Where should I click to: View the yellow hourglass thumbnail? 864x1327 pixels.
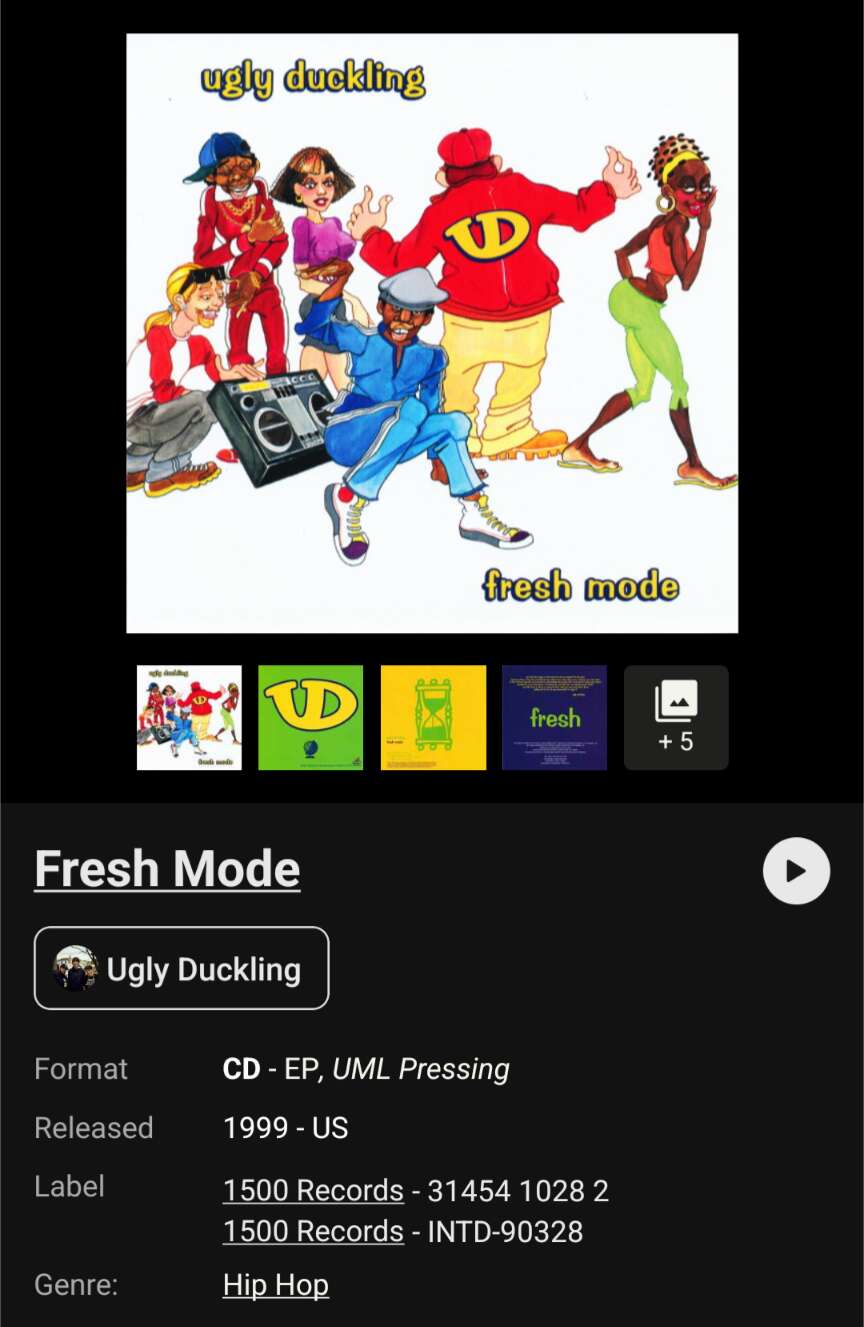tap(433, 718)
